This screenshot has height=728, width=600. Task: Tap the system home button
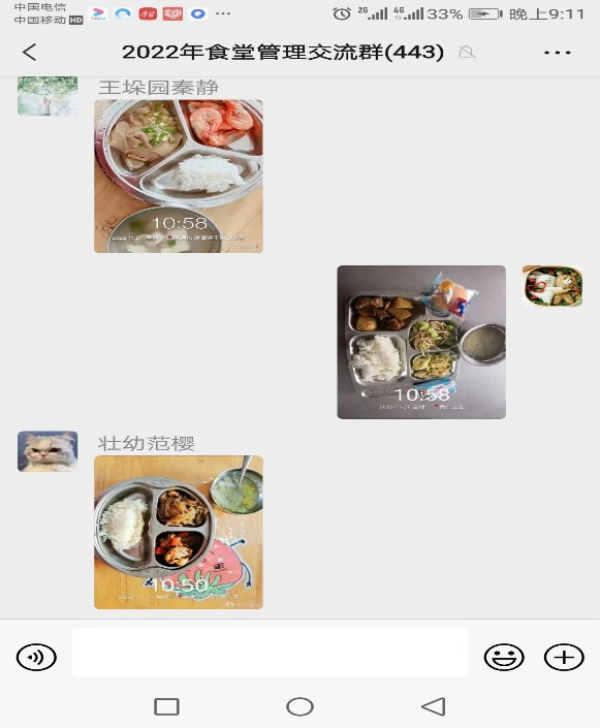[x=300, y=707]
